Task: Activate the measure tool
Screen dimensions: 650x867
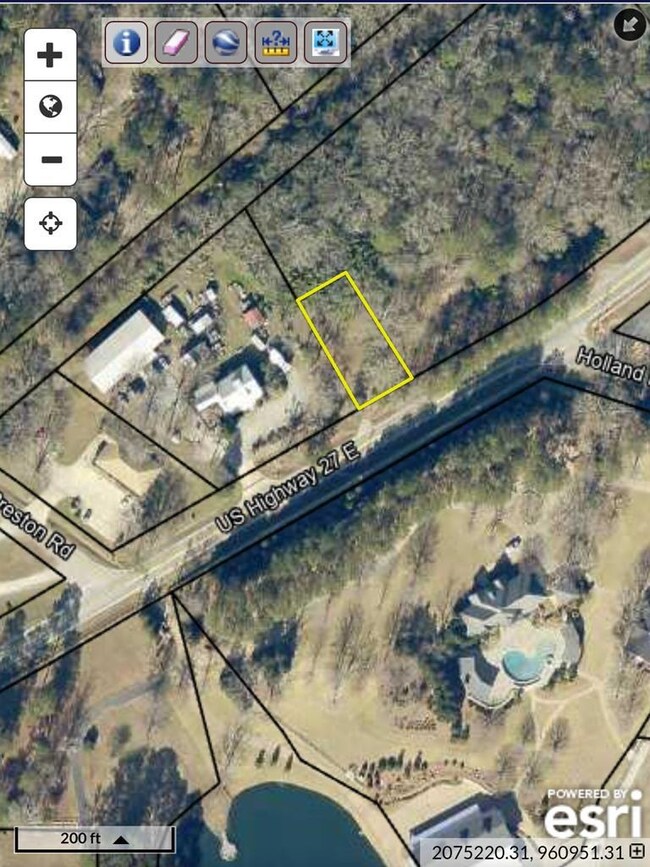Action: tap(276, 42)
